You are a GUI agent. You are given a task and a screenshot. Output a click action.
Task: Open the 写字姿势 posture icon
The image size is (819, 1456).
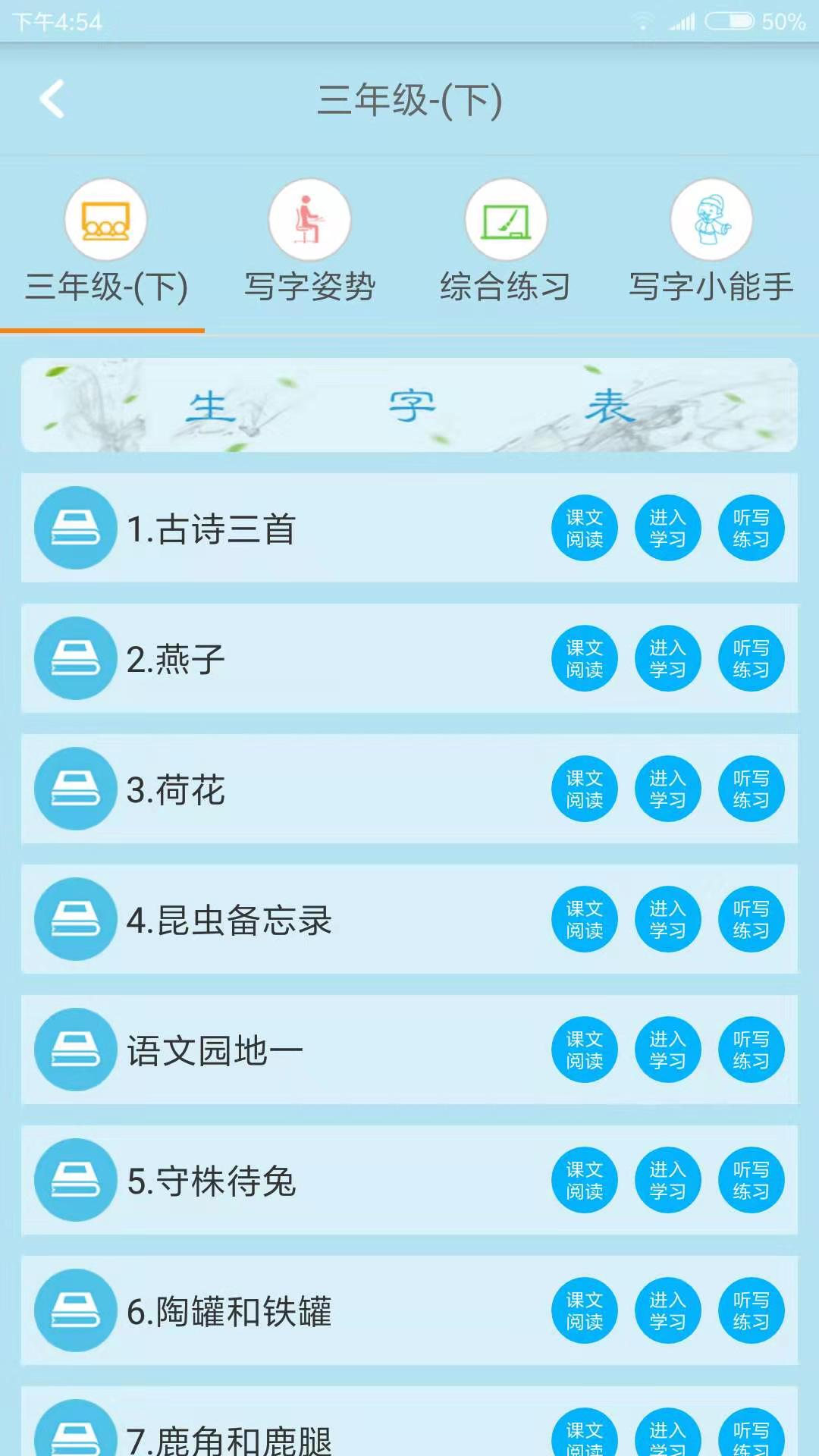click(309, 218)
